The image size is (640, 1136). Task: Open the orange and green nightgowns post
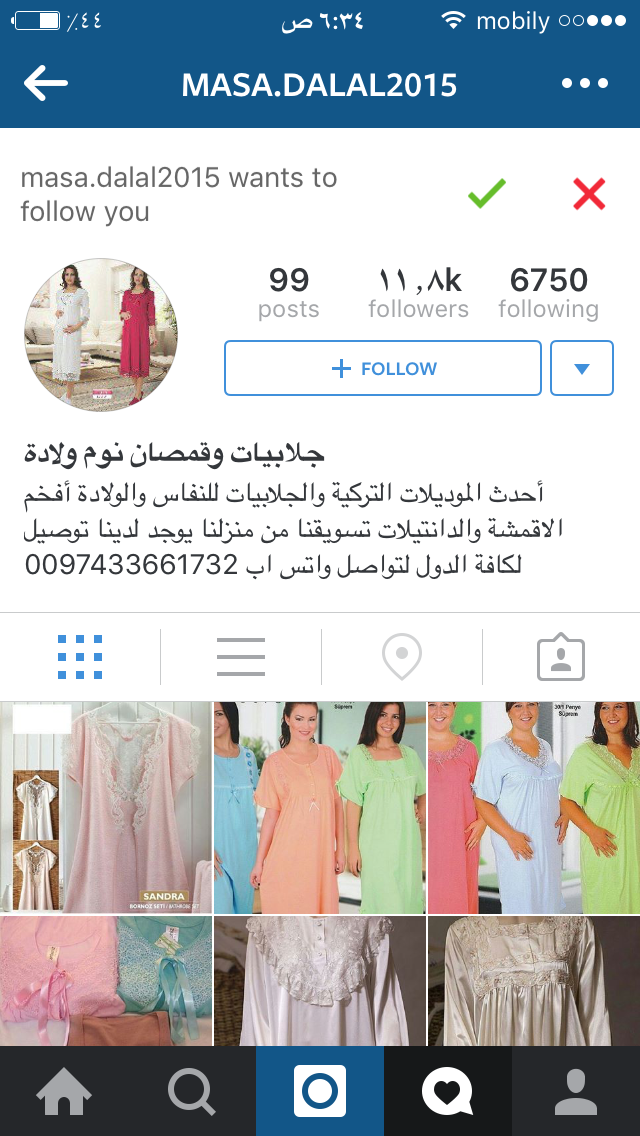tap(320, 808)
